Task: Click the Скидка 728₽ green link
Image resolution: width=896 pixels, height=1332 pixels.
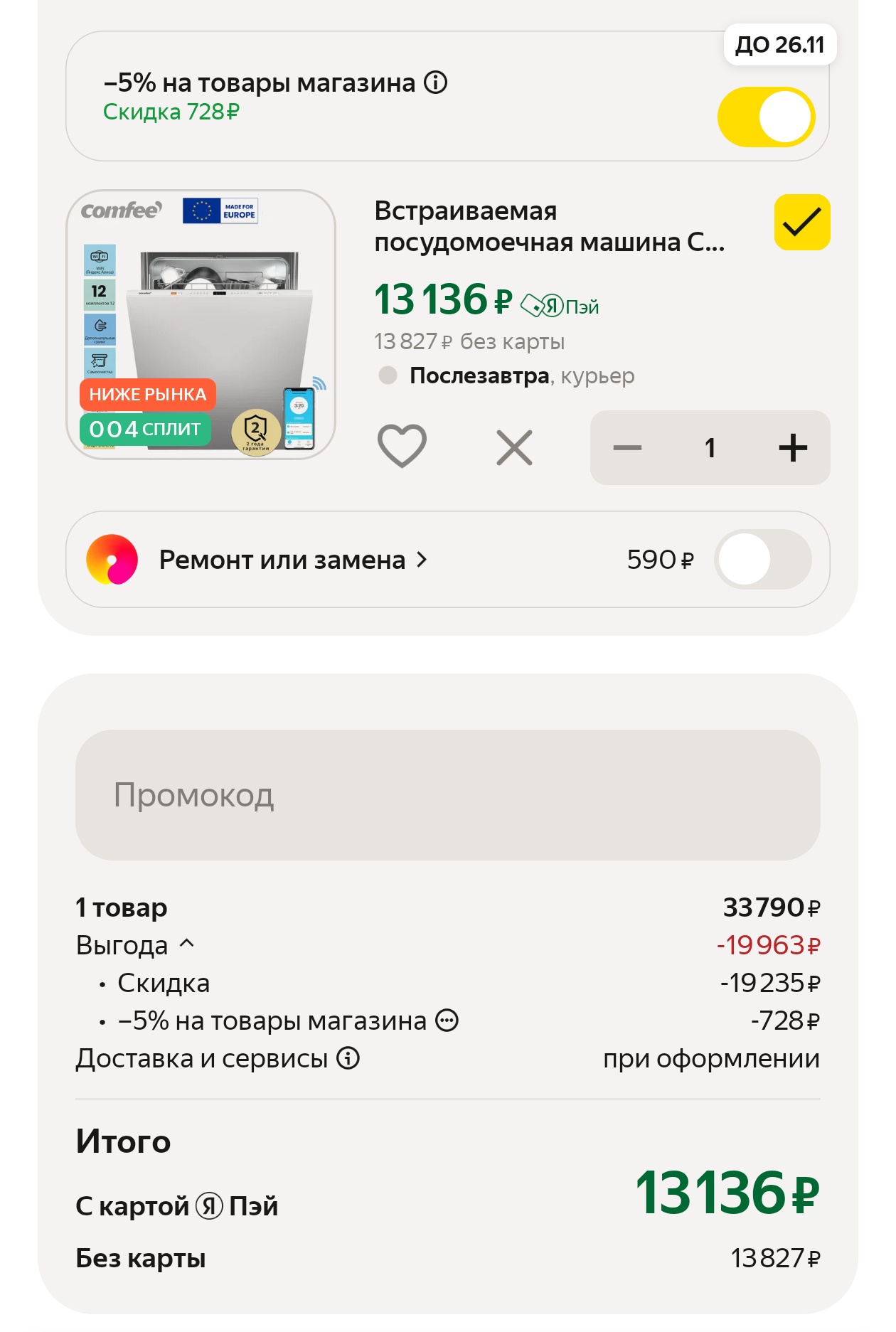Action: click(x=171, y=112)
